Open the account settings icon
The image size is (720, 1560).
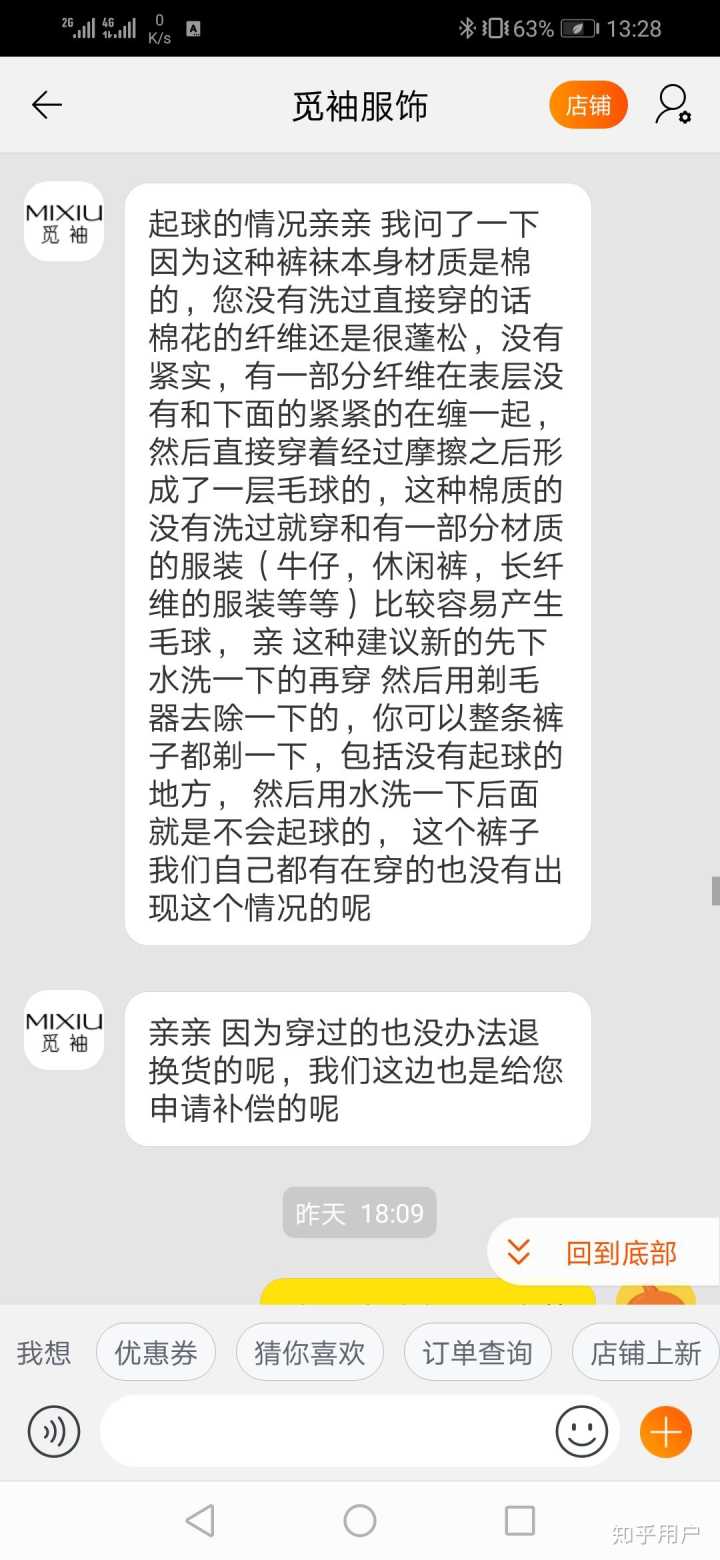(x=672, y=105)
